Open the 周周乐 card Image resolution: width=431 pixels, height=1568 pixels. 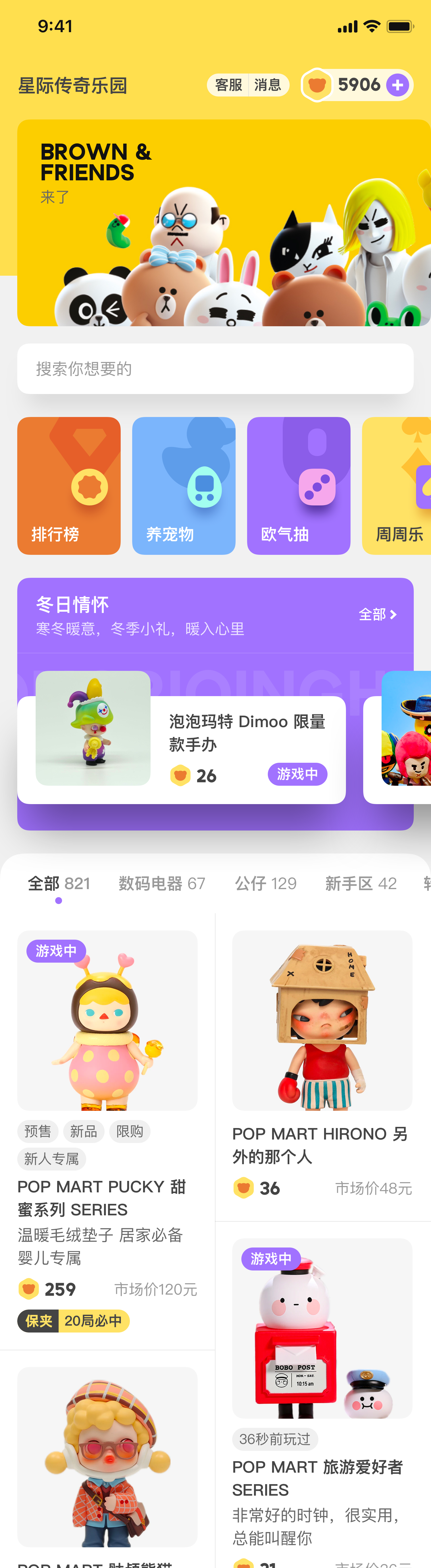pos(397,486)
